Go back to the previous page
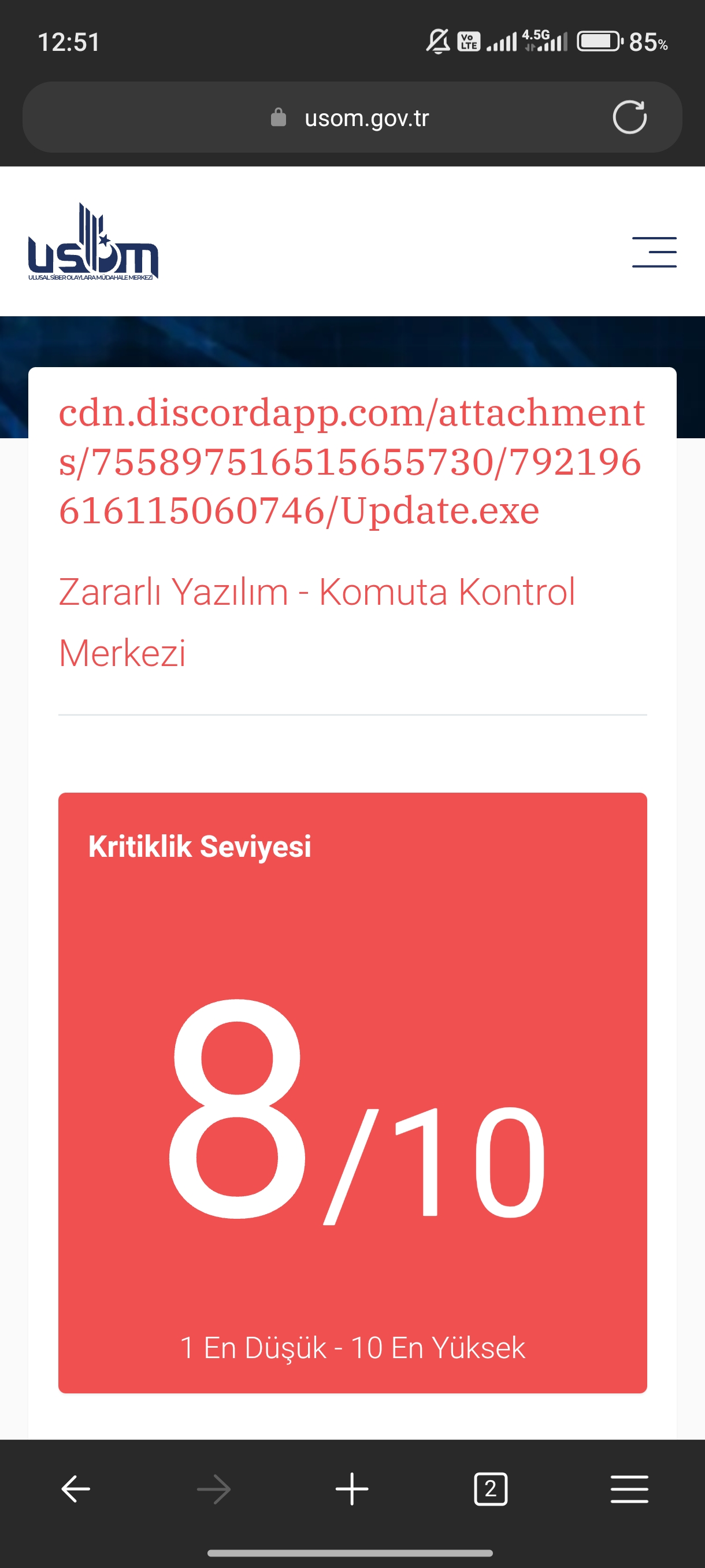Viewport: 705px width, 1568px height. click(76, 1489)
